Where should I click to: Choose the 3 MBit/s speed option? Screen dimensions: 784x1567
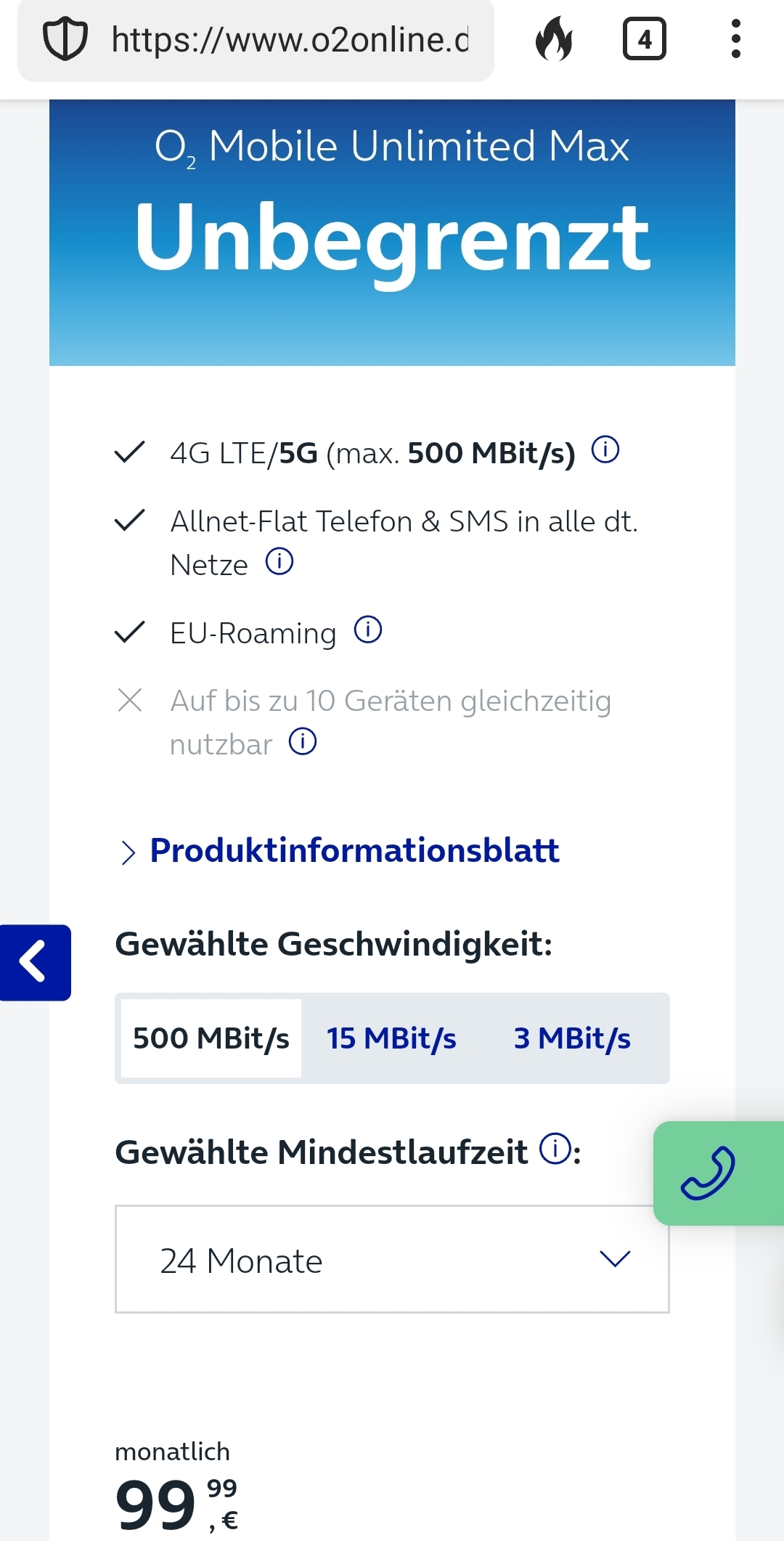tap(572, 1038)
